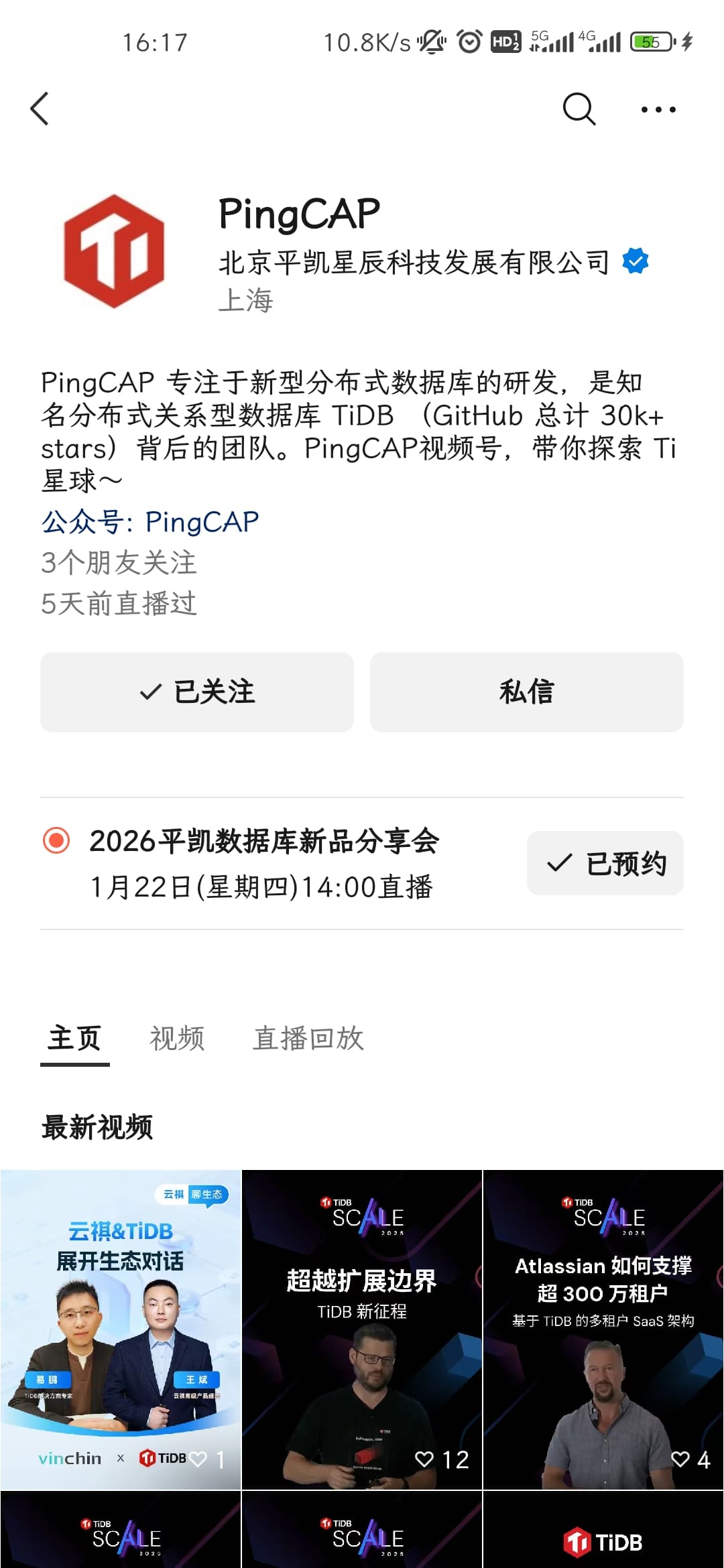Screen dimensions: 724x1568
Task: Switch to the 直播回放 tab
Action: click(x=308, y=1038)
